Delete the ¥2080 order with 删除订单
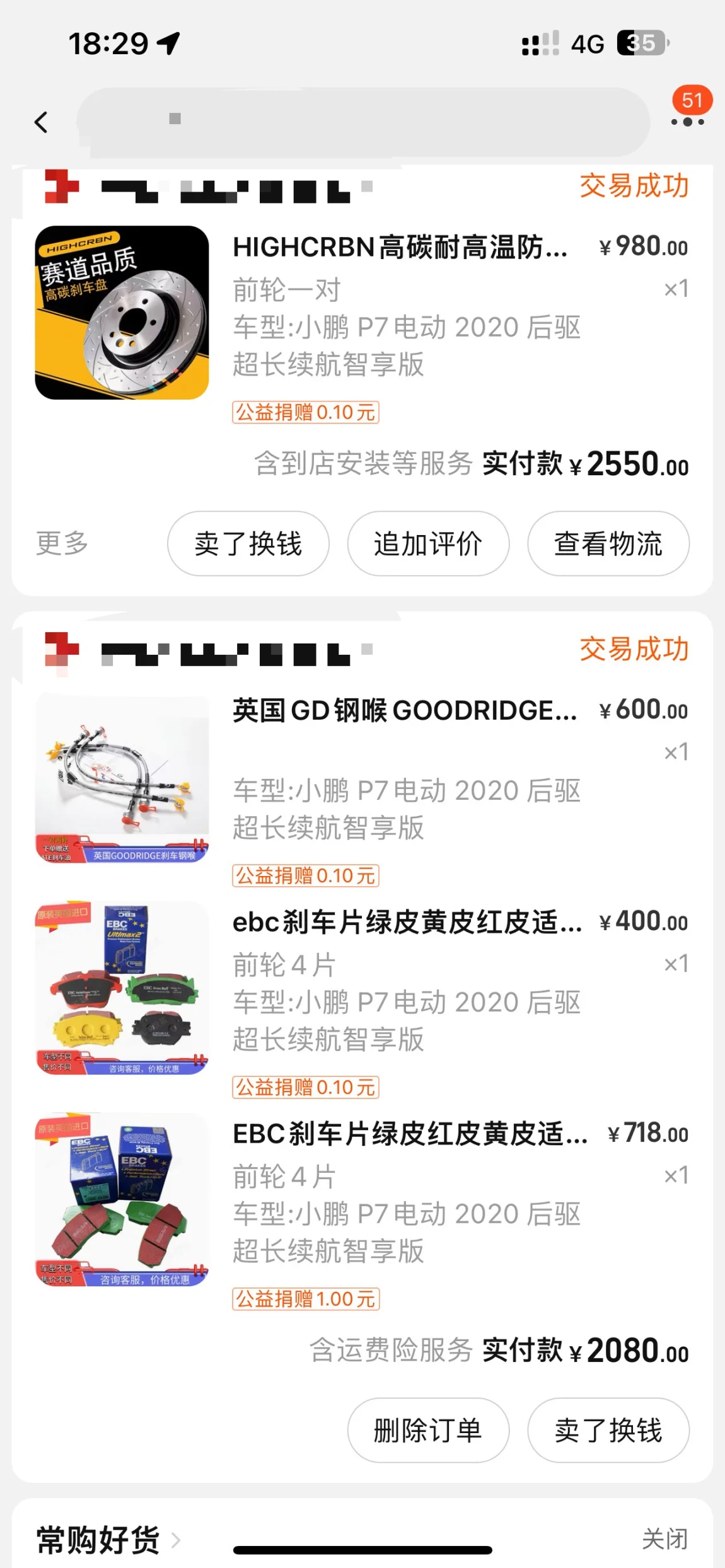725x1568 pixels. pos(428,1430)
